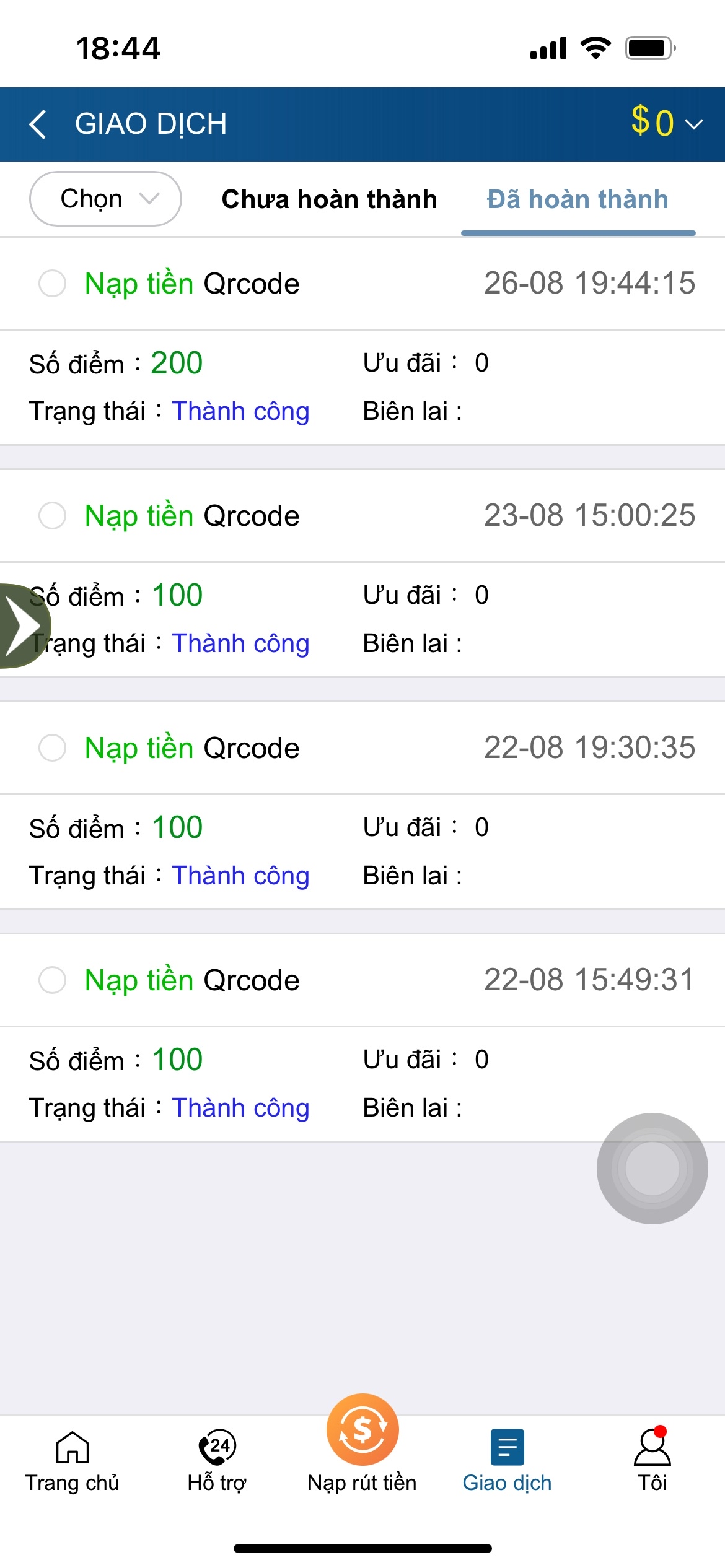Switch to the Chưa hoàn thành tab
This screenshot has width=725, height=1568.
point(329,199)
